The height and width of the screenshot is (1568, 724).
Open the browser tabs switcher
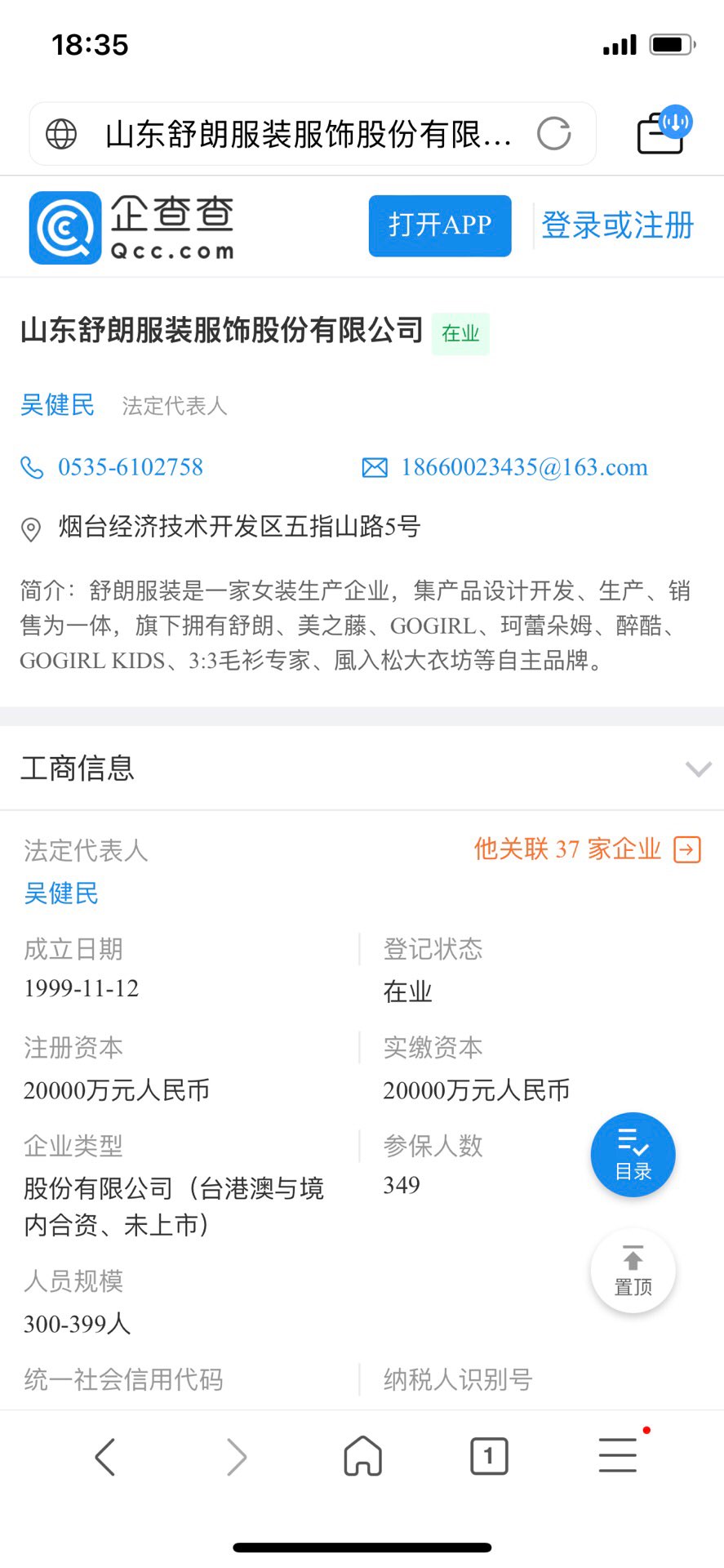[x=489, y=1456]
